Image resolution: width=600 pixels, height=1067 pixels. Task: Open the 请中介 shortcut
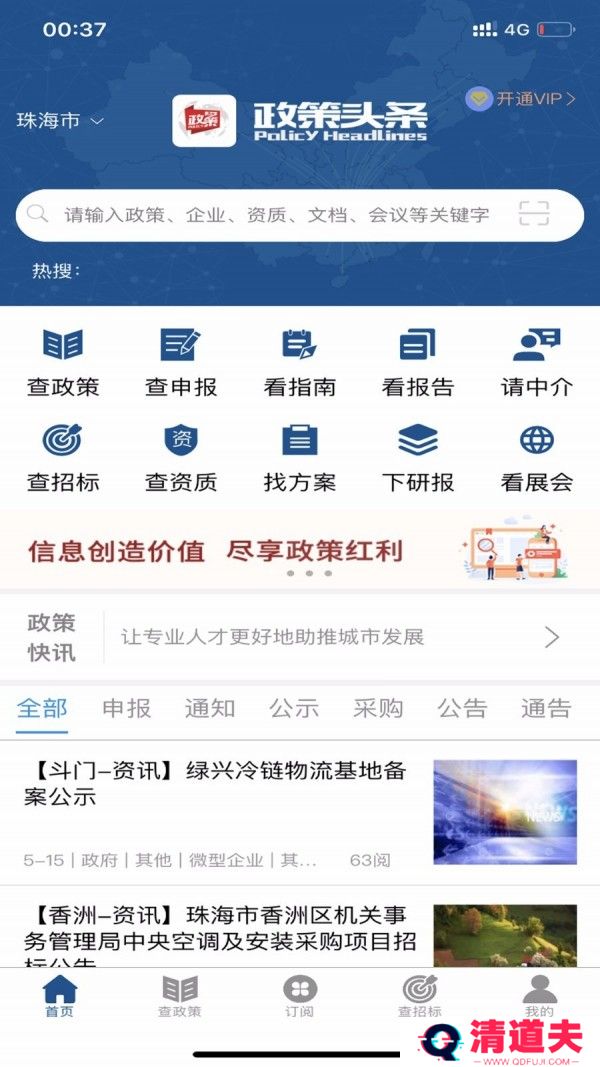point(536,364)
